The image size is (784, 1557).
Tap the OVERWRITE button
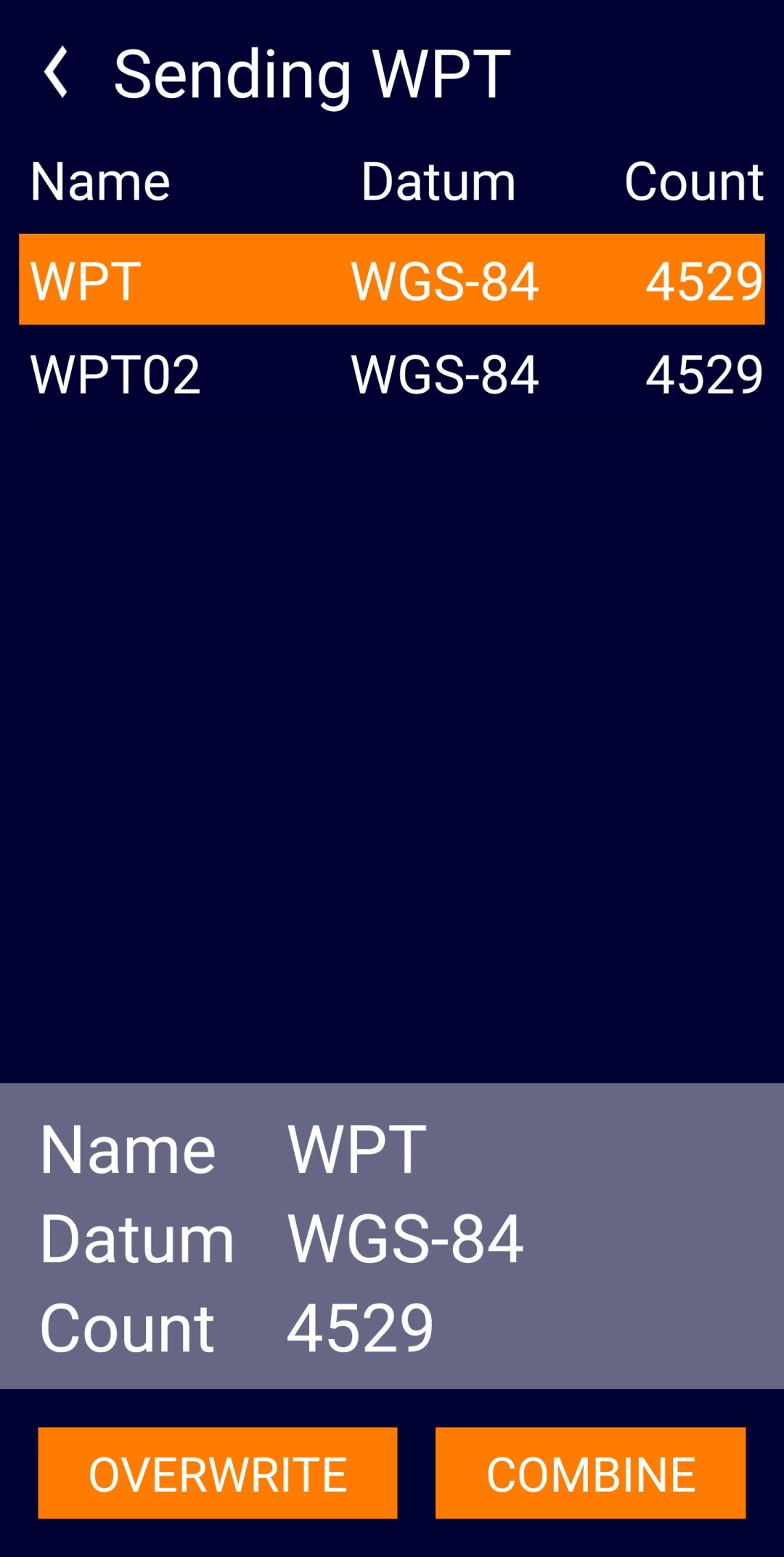coord(217,1473)
